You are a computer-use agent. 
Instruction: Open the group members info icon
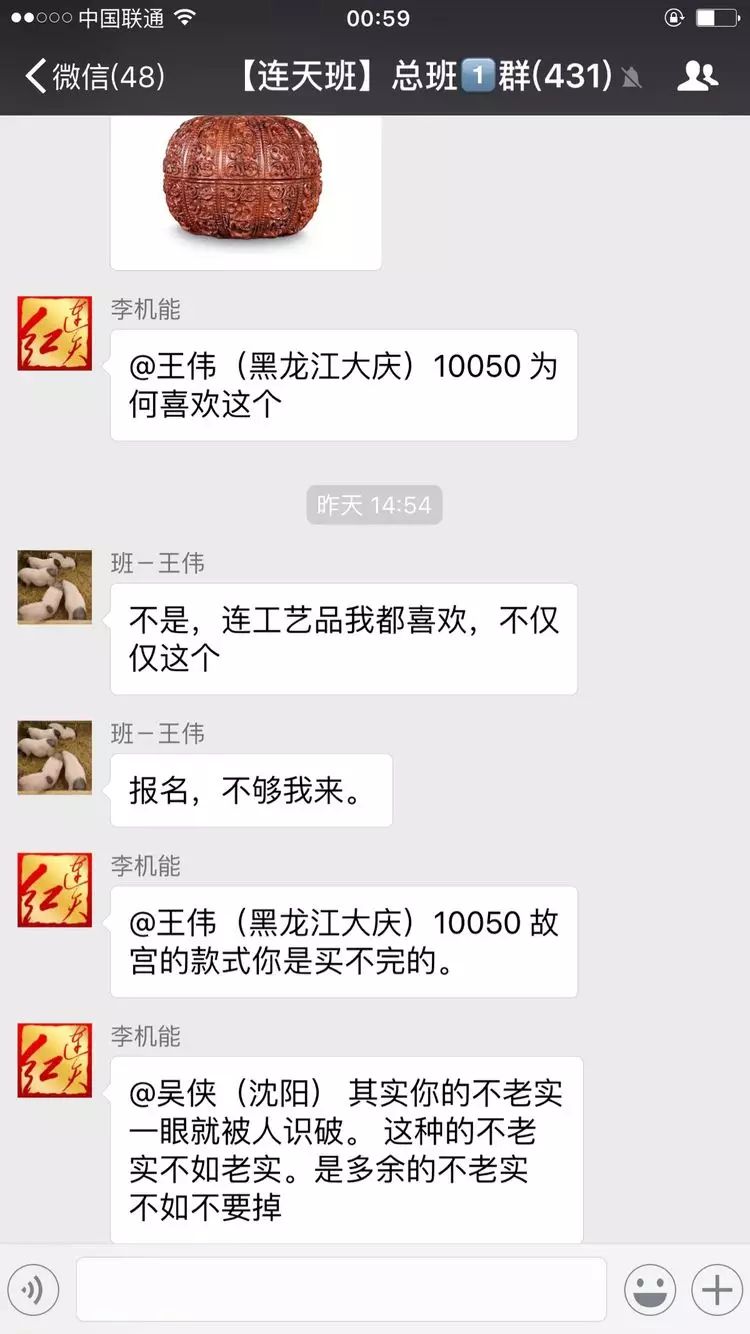pos(697,76)
